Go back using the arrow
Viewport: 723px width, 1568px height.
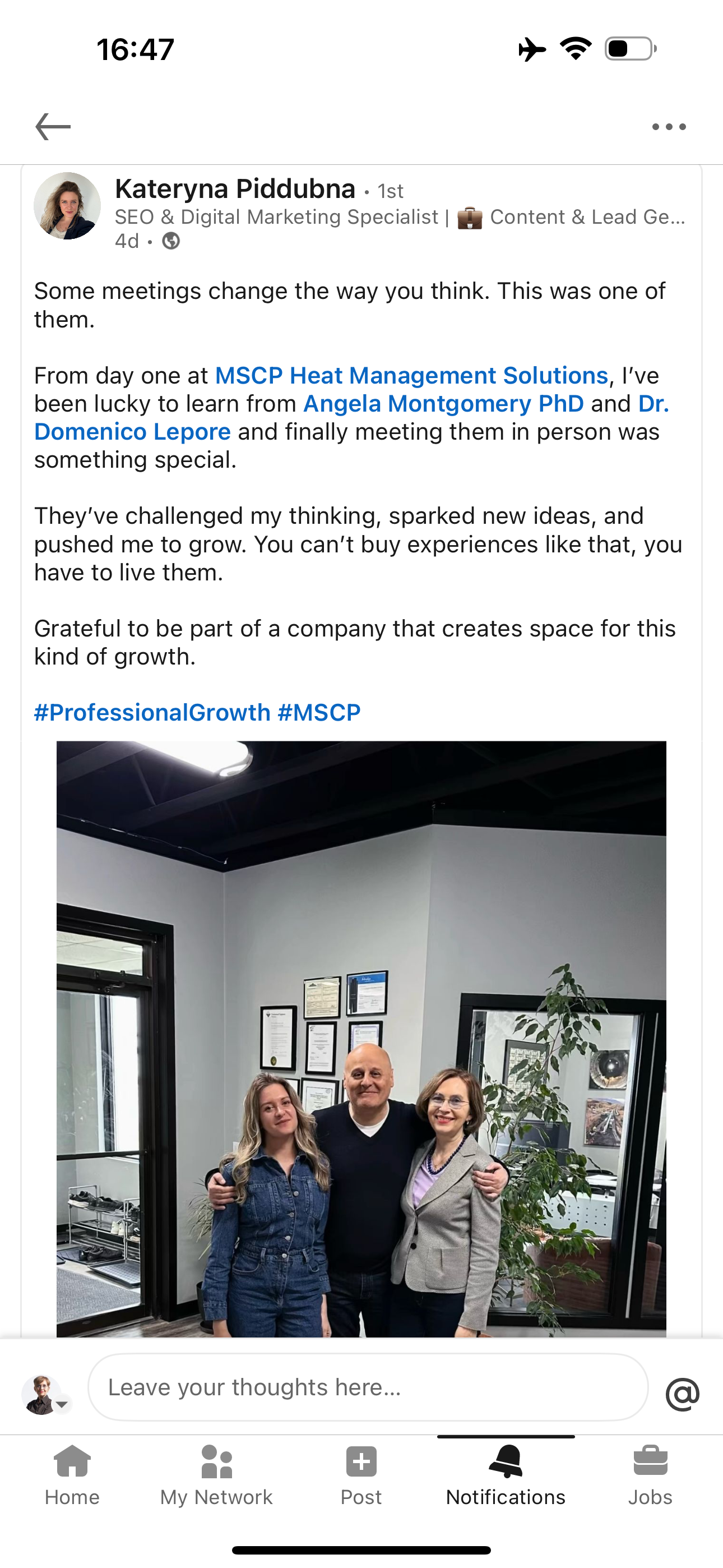pyautogui.click(x=53, y=127)
